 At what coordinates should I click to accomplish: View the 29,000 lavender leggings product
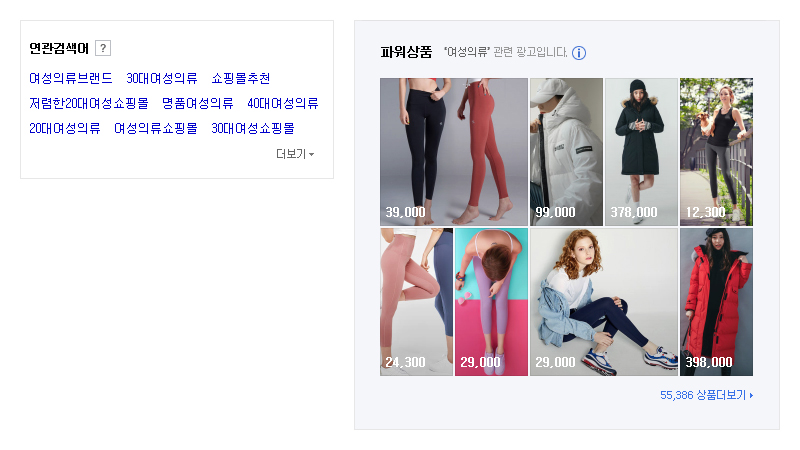click(491, 300)
